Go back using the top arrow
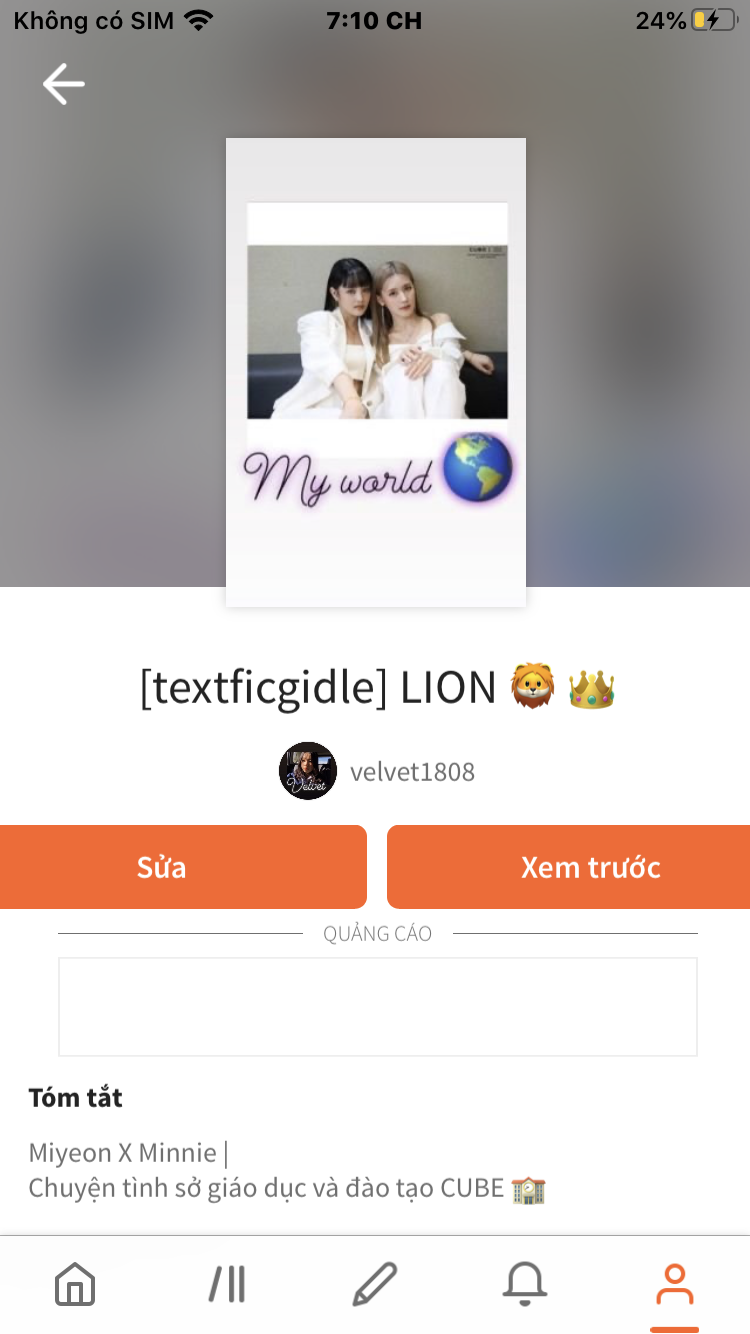This screenshot has width=750, height=1334. [x=64, y=84]
